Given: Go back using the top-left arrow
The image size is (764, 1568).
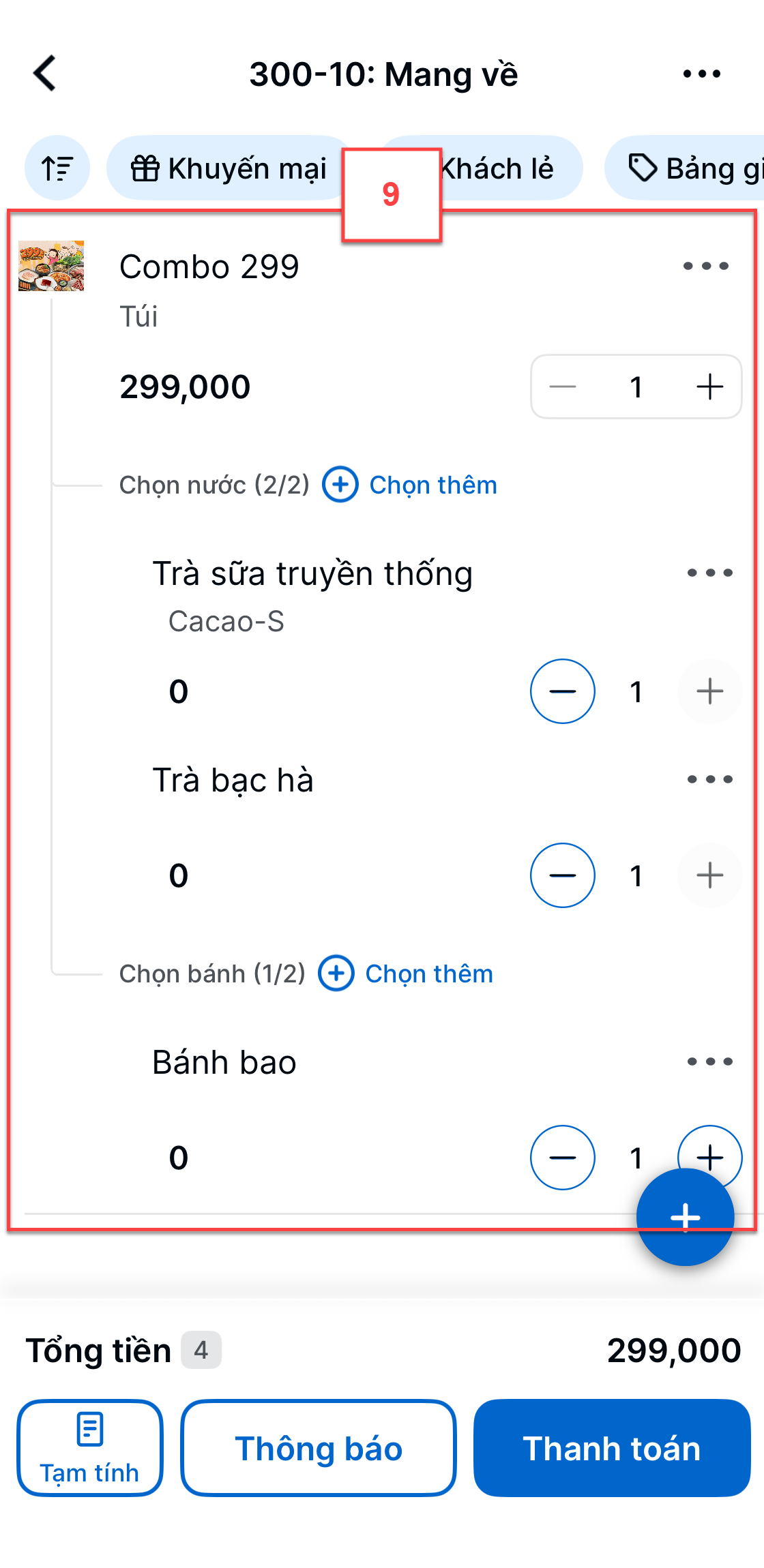Looking at the screenshot, I should coord(45,74).
